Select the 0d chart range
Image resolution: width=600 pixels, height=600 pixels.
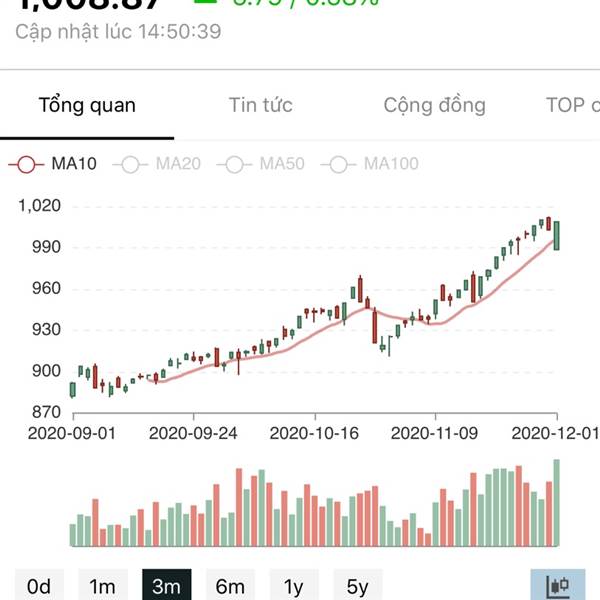[x=39, y=586]
